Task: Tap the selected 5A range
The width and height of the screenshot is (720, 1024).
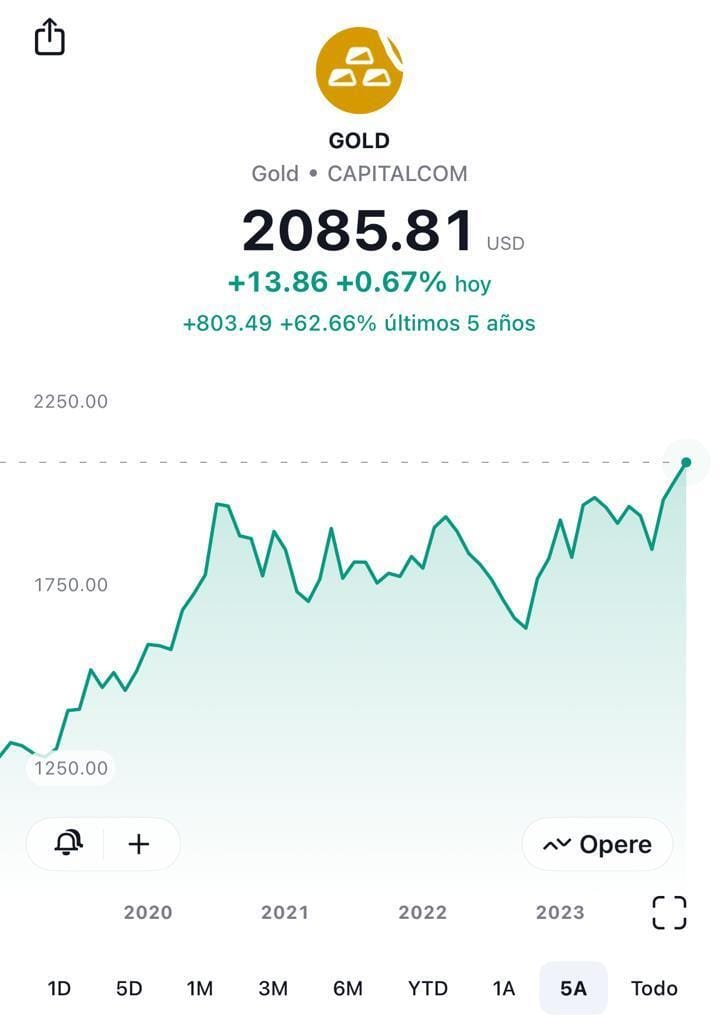Action: (x=573, y=988)
